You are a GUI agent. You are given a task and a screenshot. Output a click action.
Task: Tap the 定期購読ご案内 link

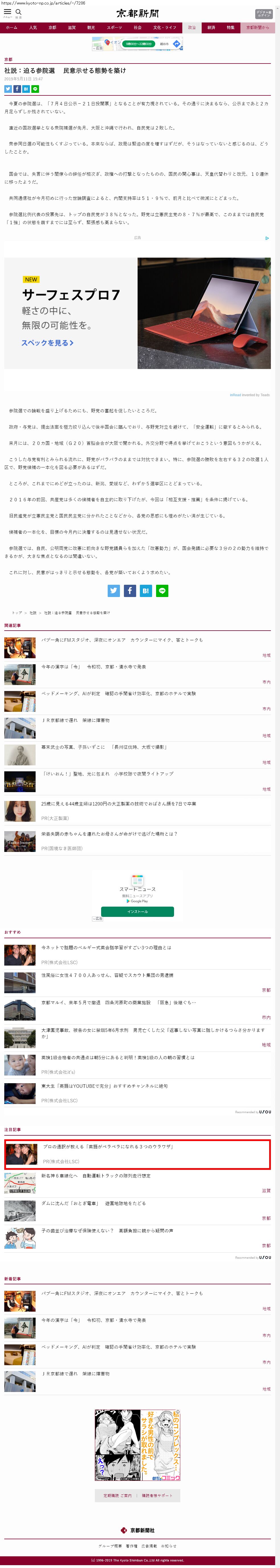click(x=117, y=1495)
